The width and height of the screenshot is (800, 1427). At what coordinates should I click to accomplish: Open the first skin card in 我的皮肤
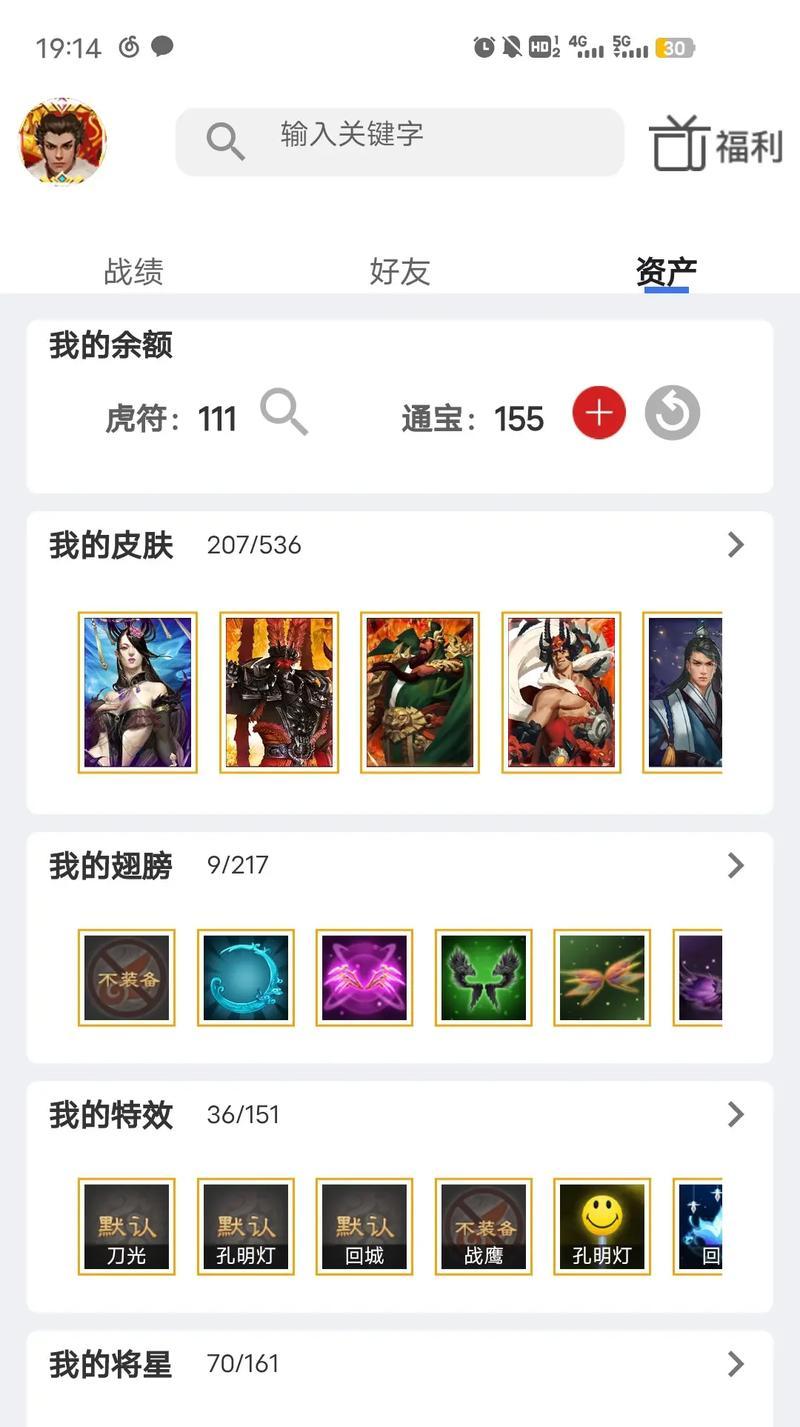click(138, 692)
